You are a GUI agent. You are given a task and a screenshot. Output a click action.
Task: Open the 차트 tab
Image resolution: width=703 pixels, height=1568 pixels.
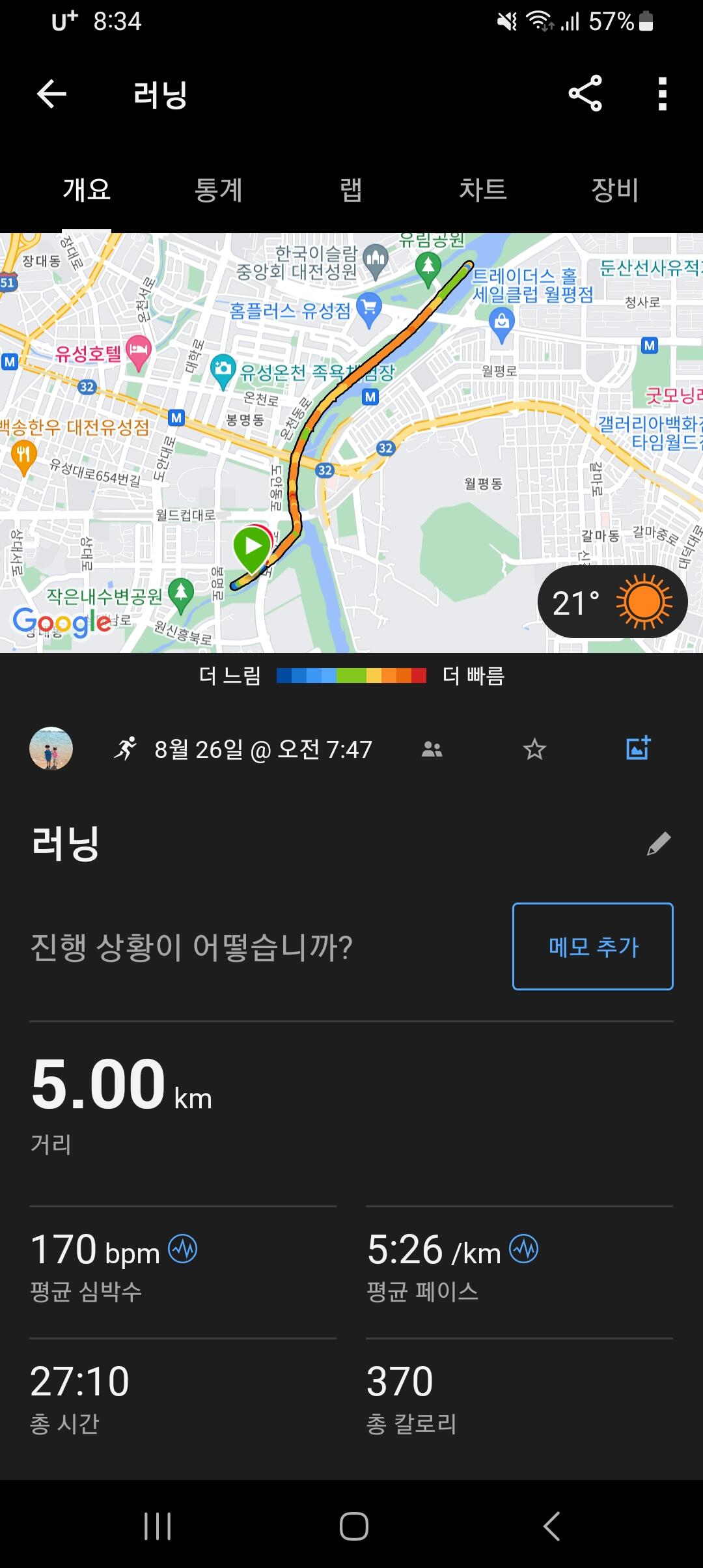click(482, 190)
